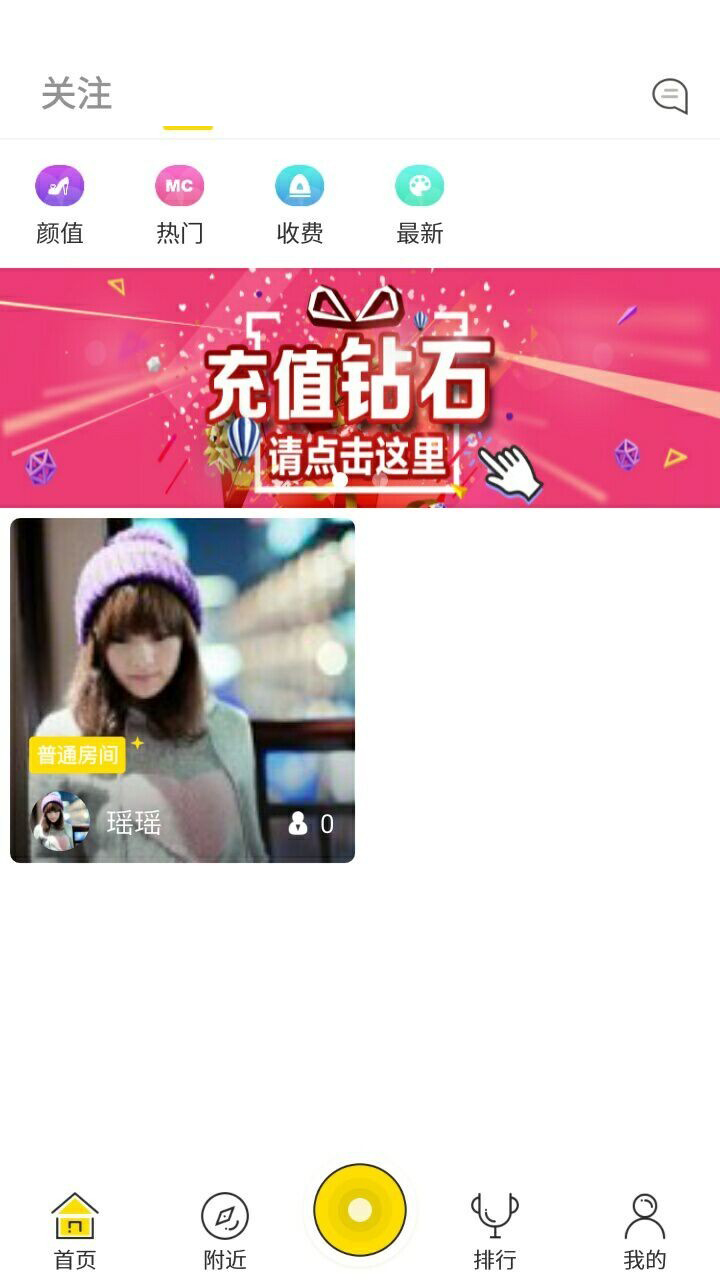Open the 排行 ranking tab
This screenshot has height=1280, width=720.
click(495, 1230)
